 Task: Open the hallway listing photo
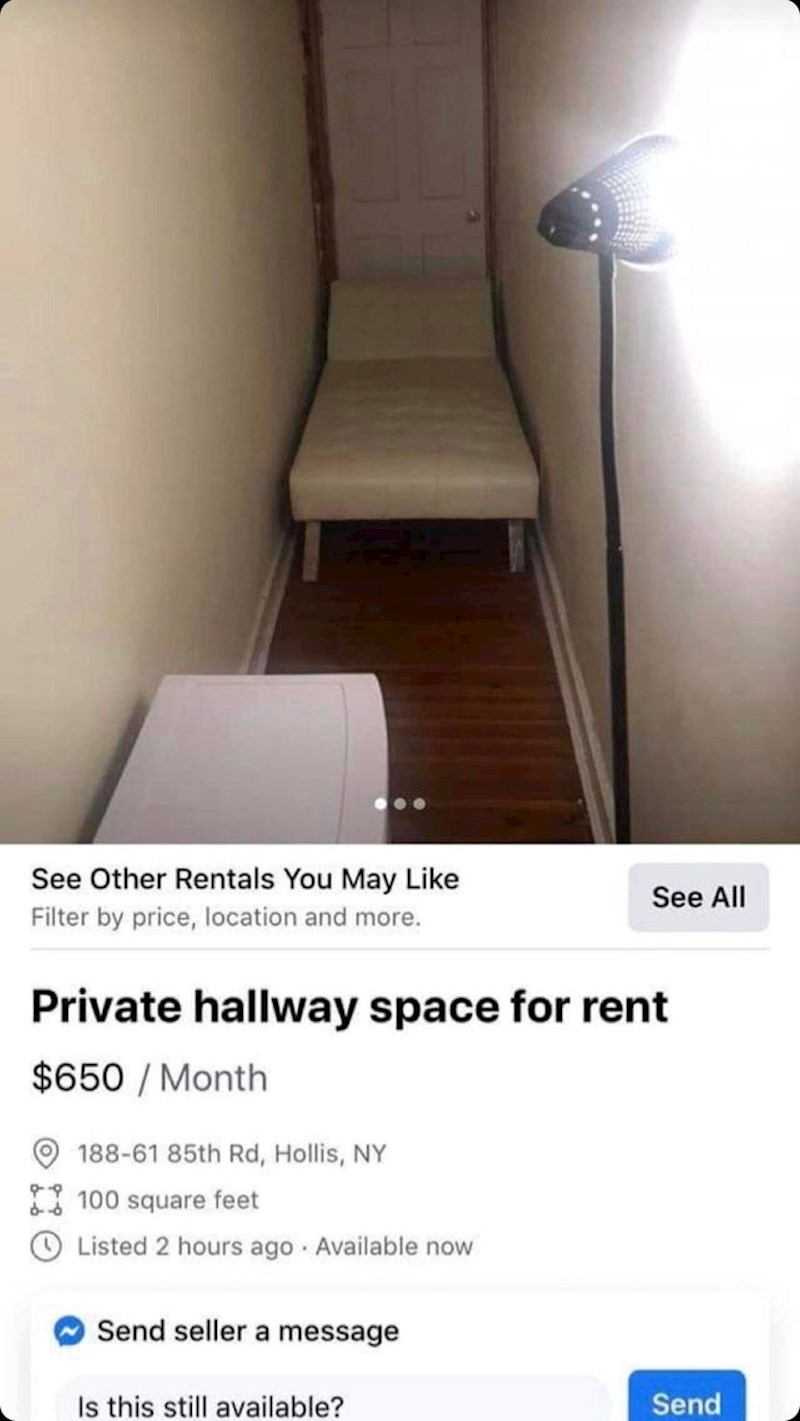(x=400, y=420)
